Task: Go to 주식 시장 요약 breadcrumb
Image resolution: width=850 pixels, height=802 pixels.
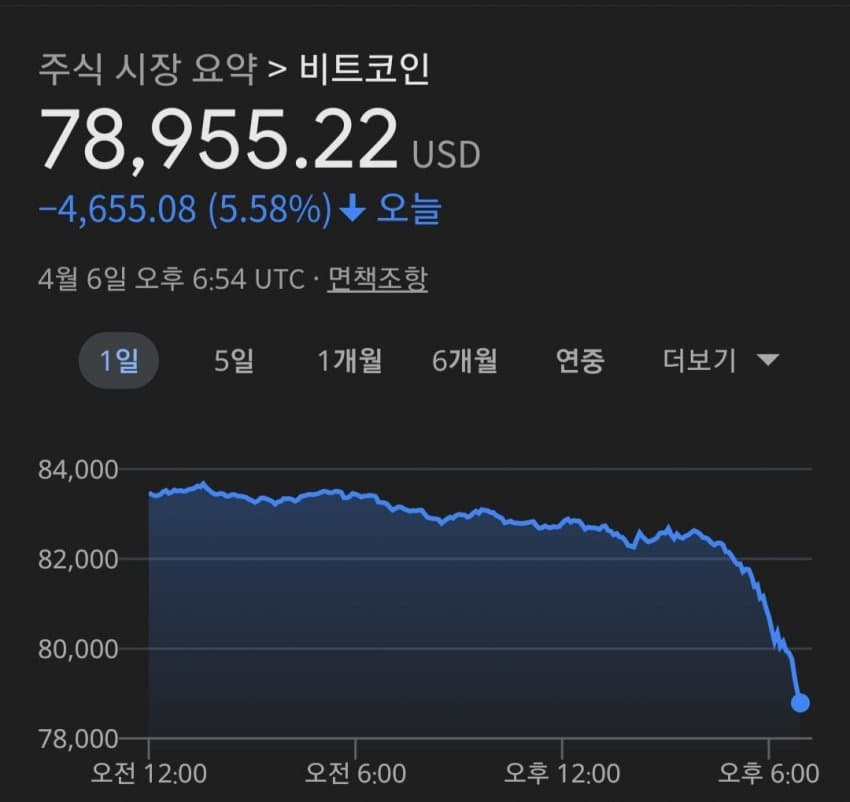Action: (x=148, y=71)
